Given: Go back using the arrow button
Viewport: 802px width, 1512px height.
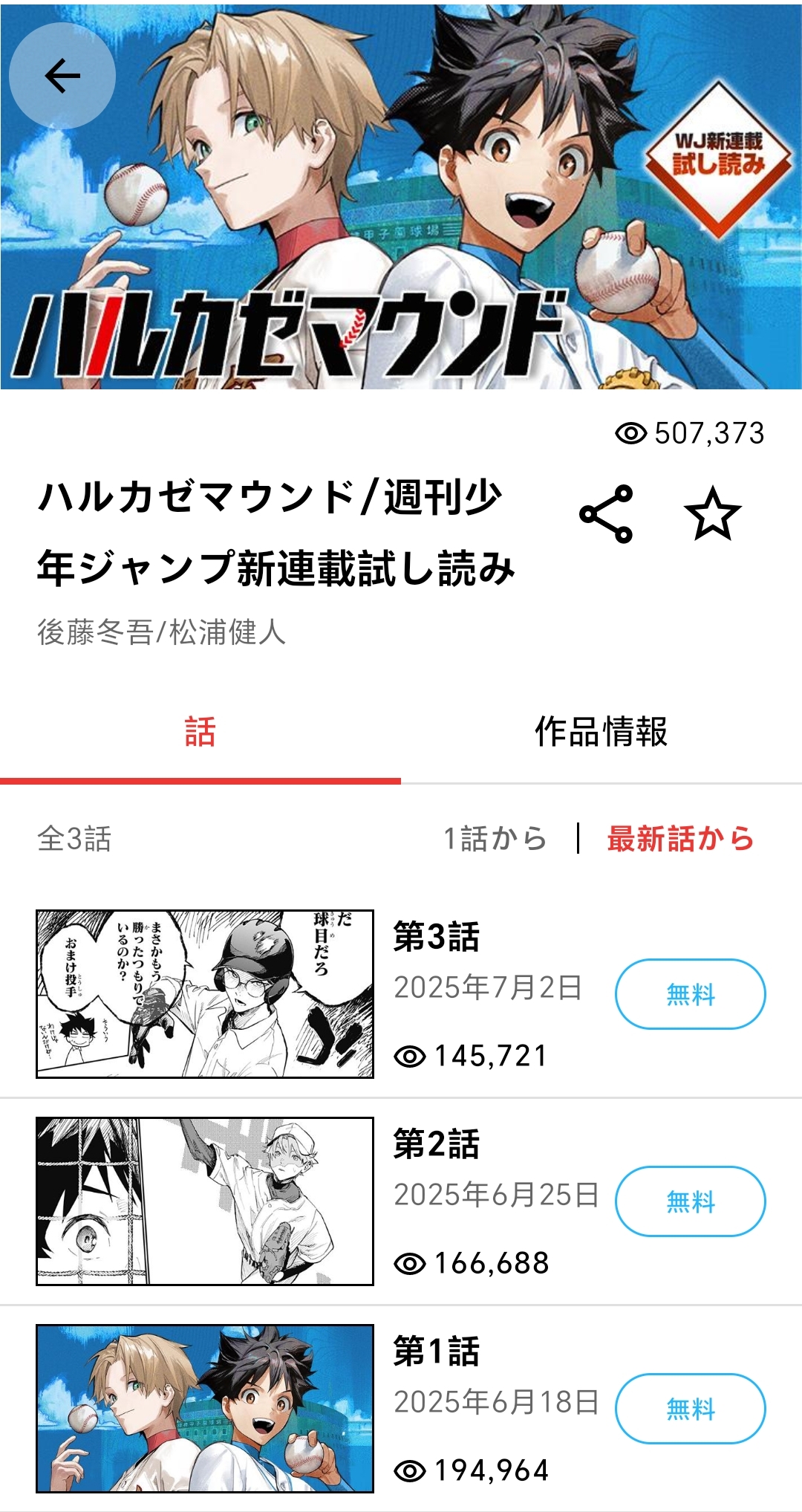Looking at the screenshot, I should coord(62,76).
